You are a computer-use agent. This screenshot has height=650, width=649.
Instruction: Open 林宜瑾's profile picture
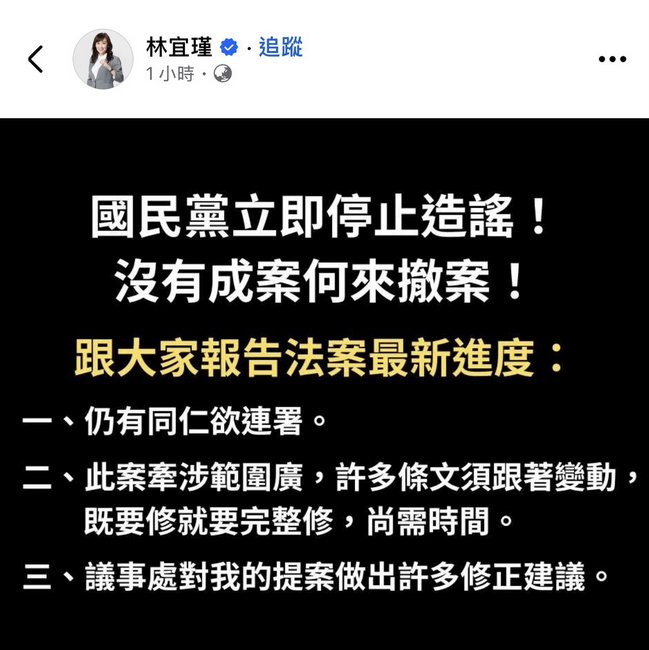click(x=103, y=59)
